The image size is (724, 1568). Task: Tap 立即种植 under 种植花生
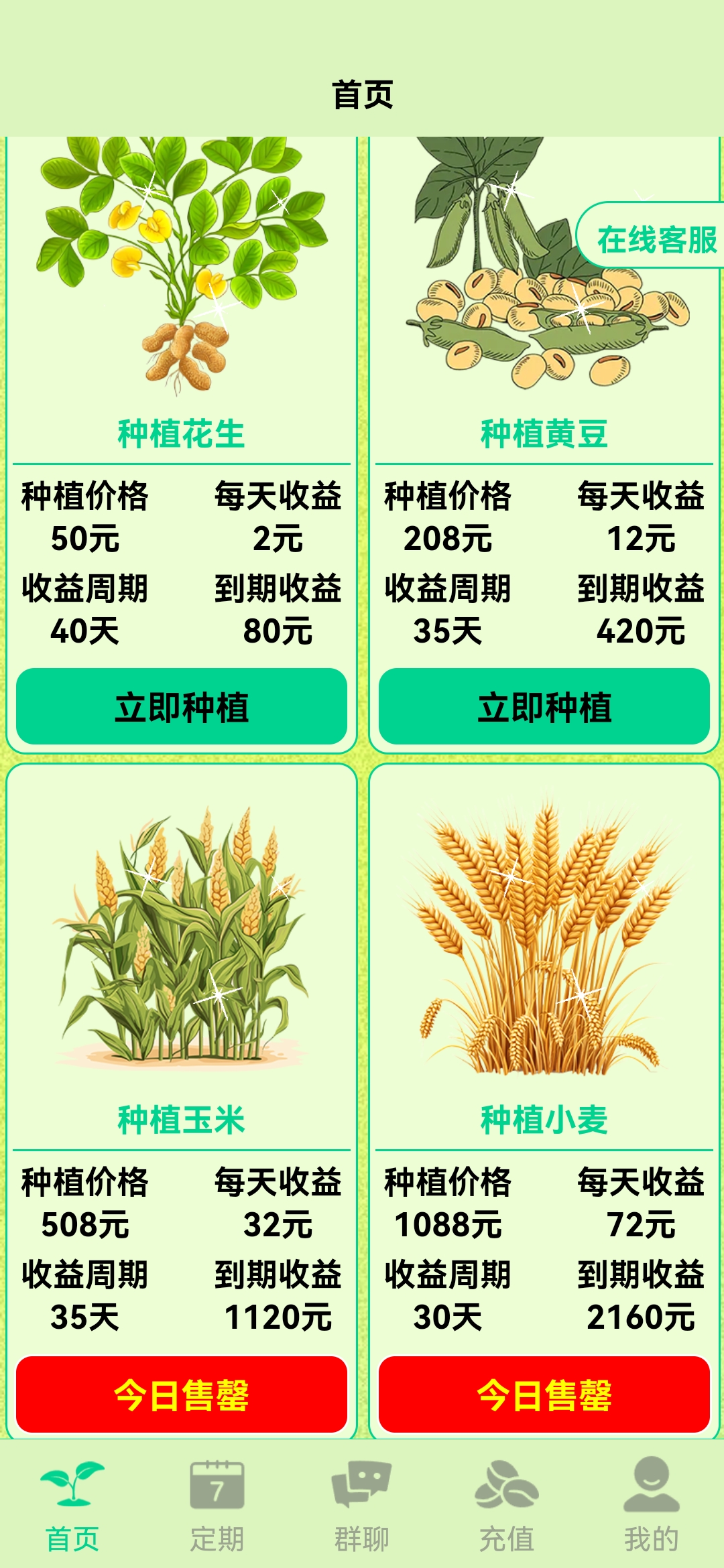pyautogui.click(x=182, y=706)
